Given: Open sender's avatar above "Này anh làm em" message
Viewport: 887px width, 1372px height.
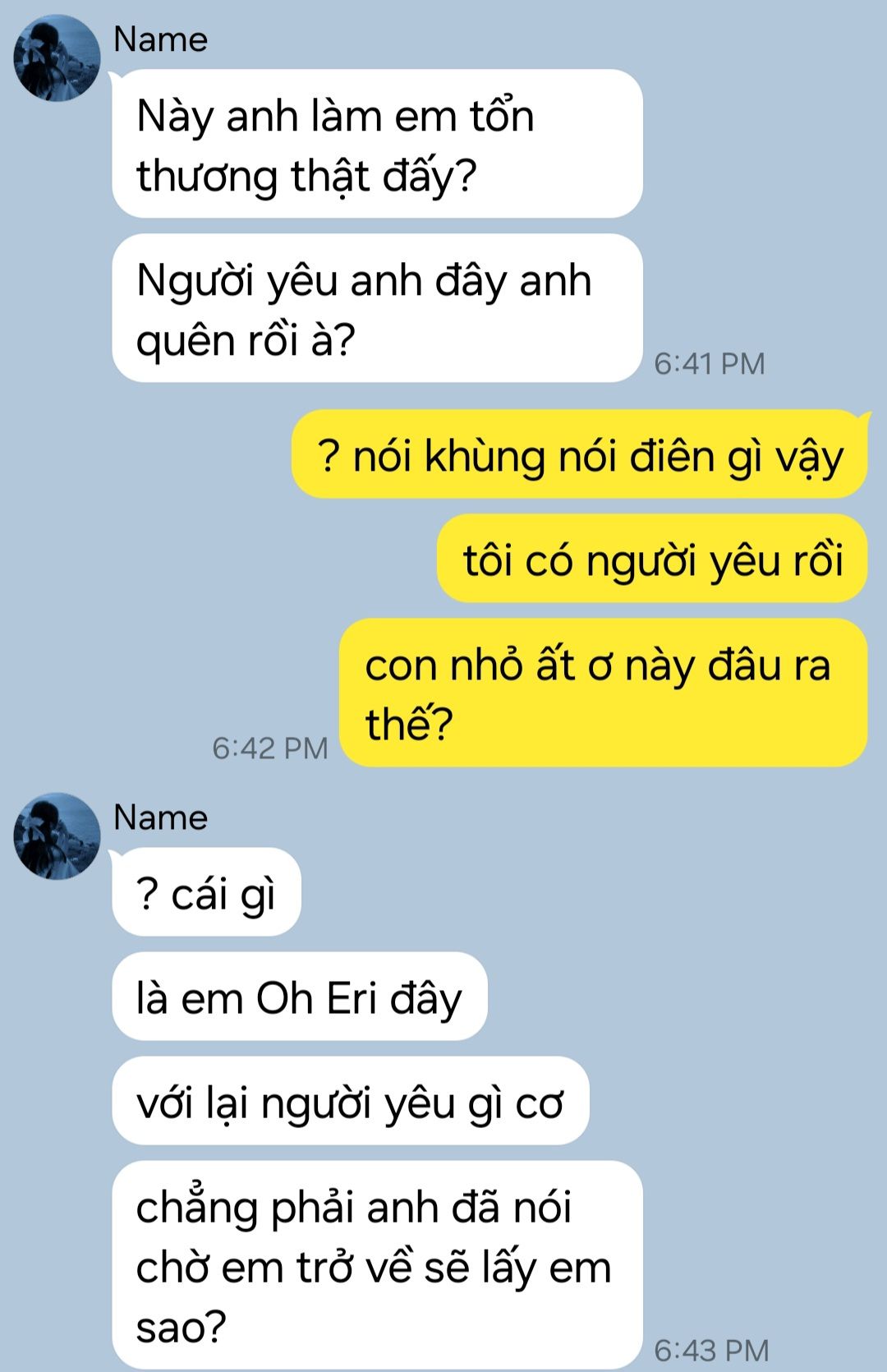Looking at the screenshot, I should tap(57, 58).
